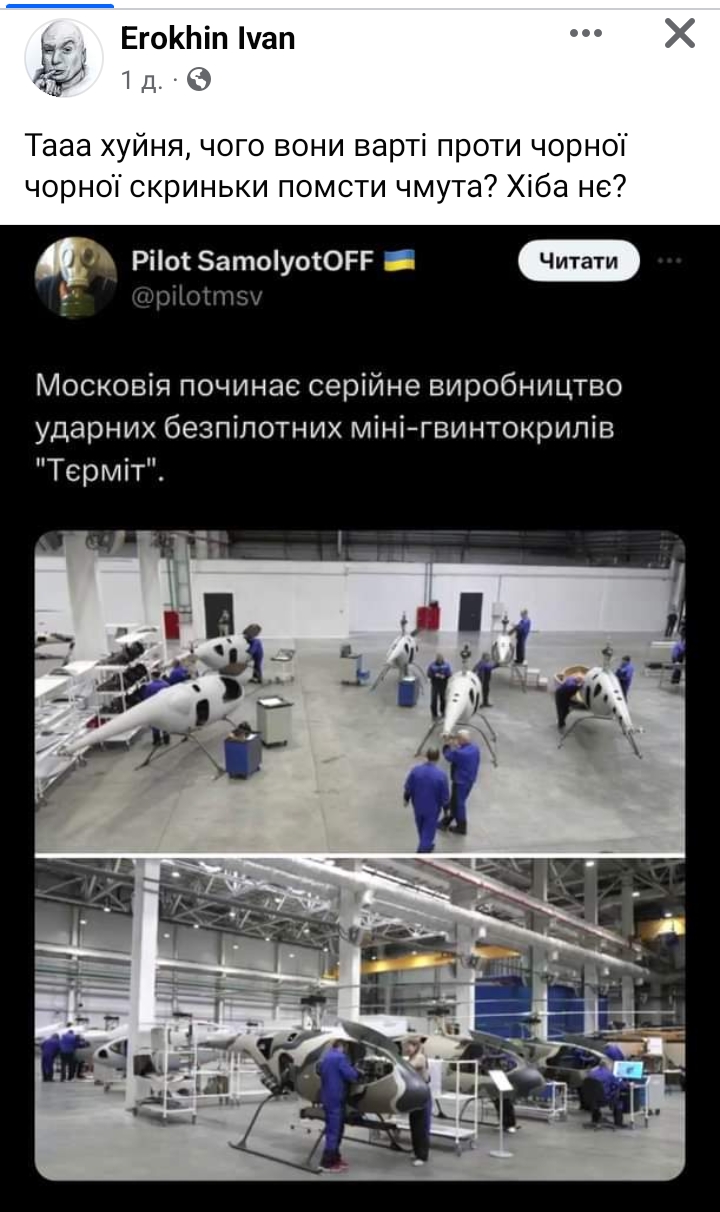The height and width of the screenshot is (1212, 720).
Task: Open the post's three-dot options menu
Action: (x=586, y=34)
